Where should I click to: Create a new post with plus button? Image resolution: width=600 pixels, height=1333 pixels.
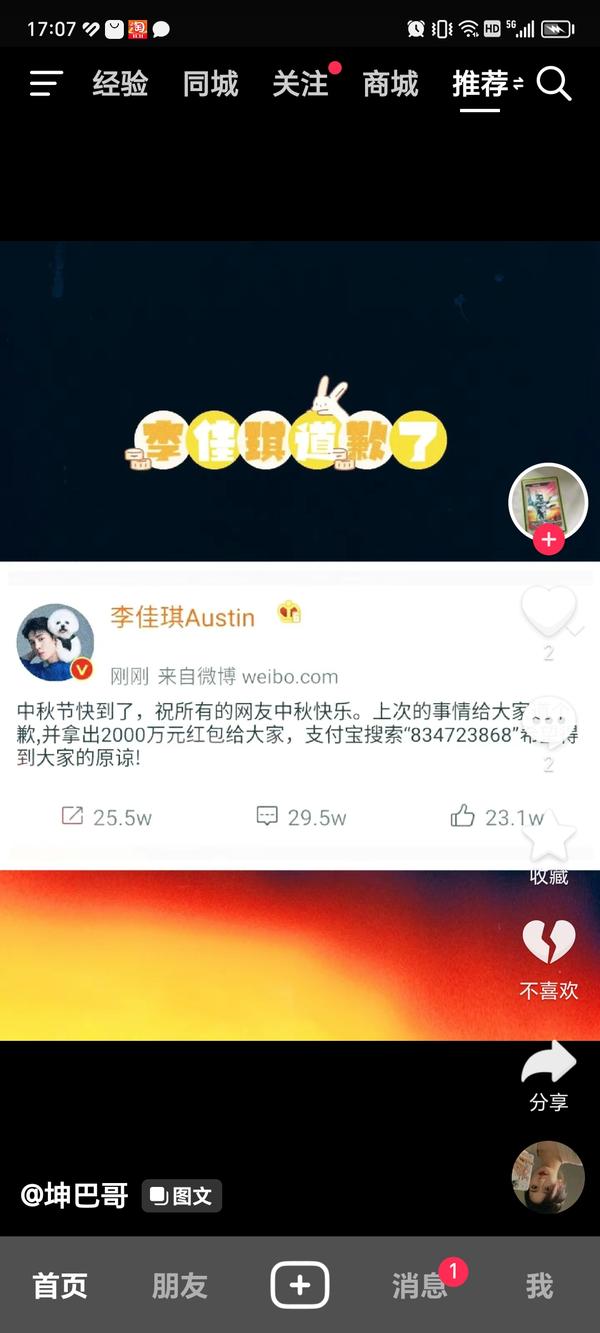[300, 1285]
